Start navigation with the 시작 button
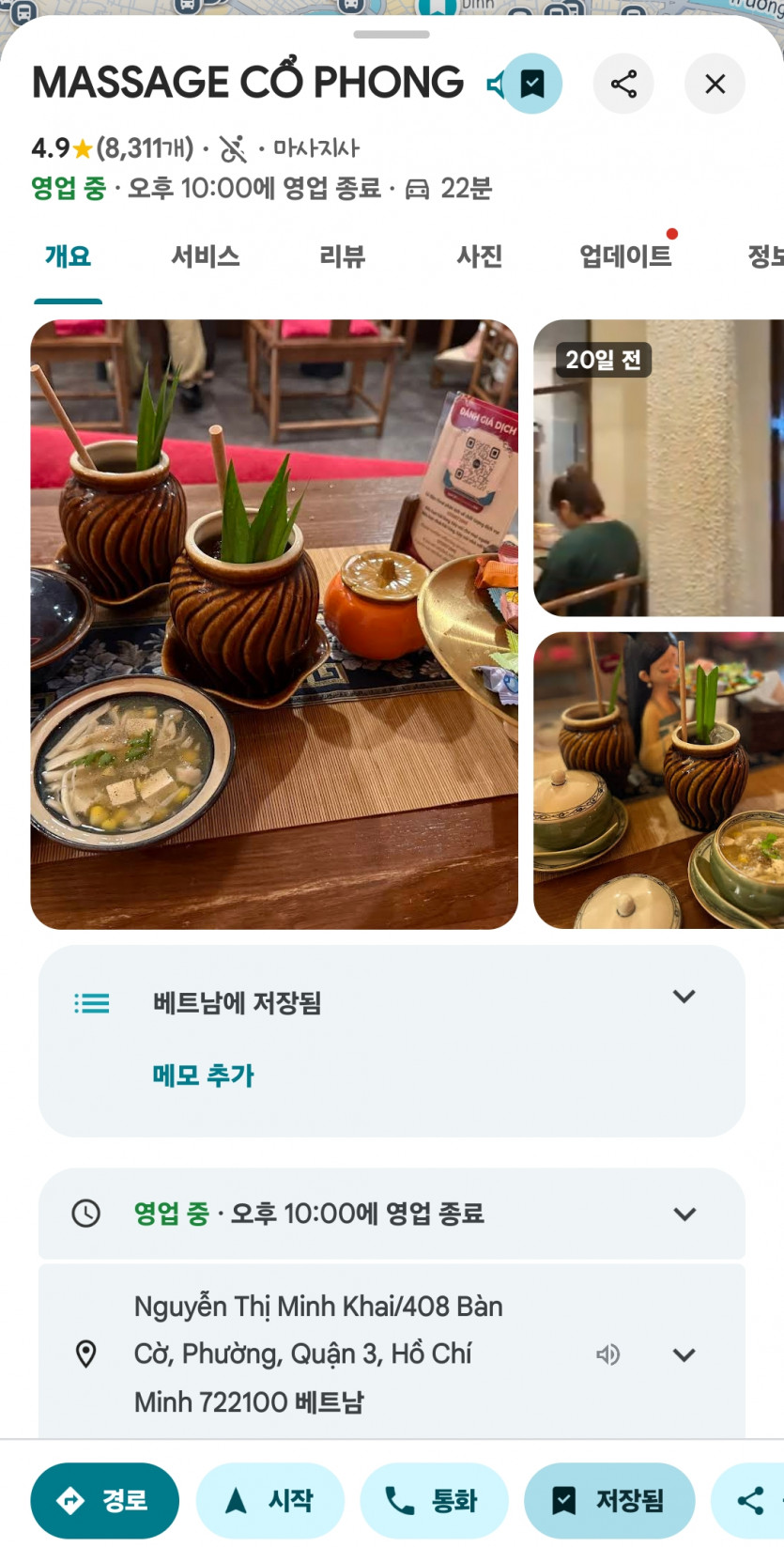 (269, 1500)
